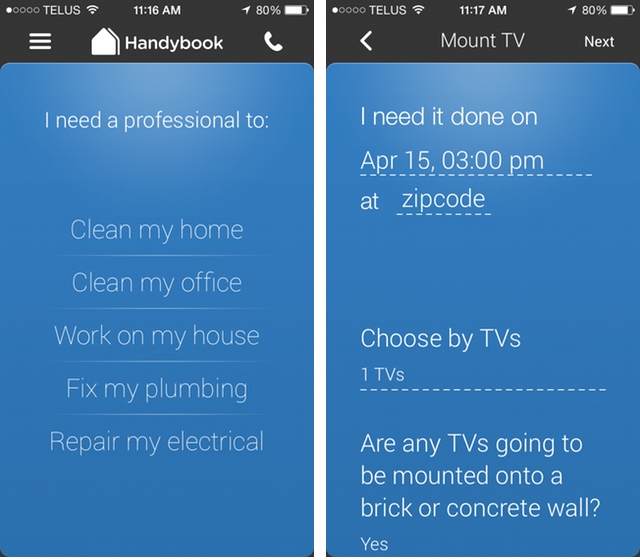The width and height of the screenshot is (640, 560).
Task: Select Clean my home
Action: click(x=157, y=230)
